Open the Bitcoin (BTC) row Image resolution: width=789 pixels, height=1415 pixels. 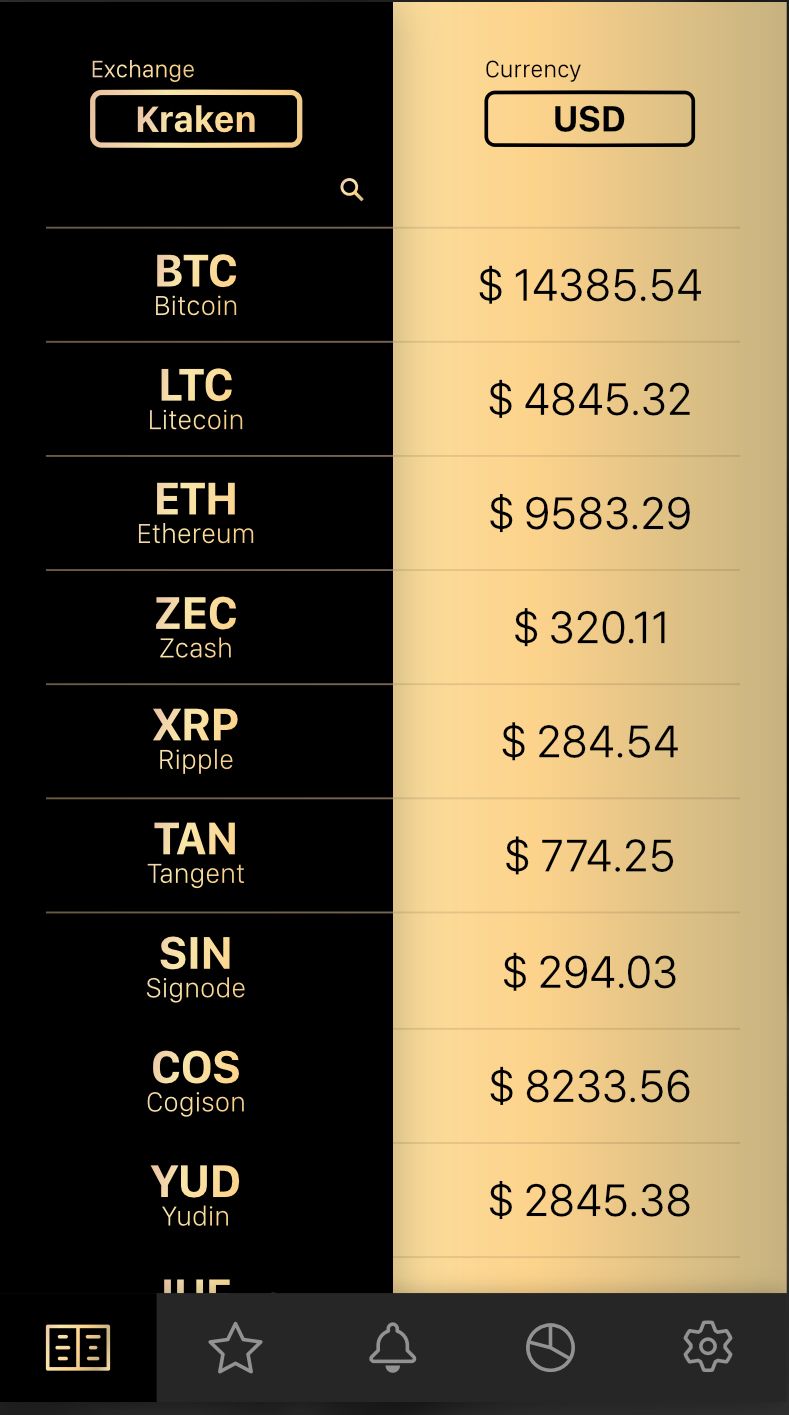click(196, 285)
